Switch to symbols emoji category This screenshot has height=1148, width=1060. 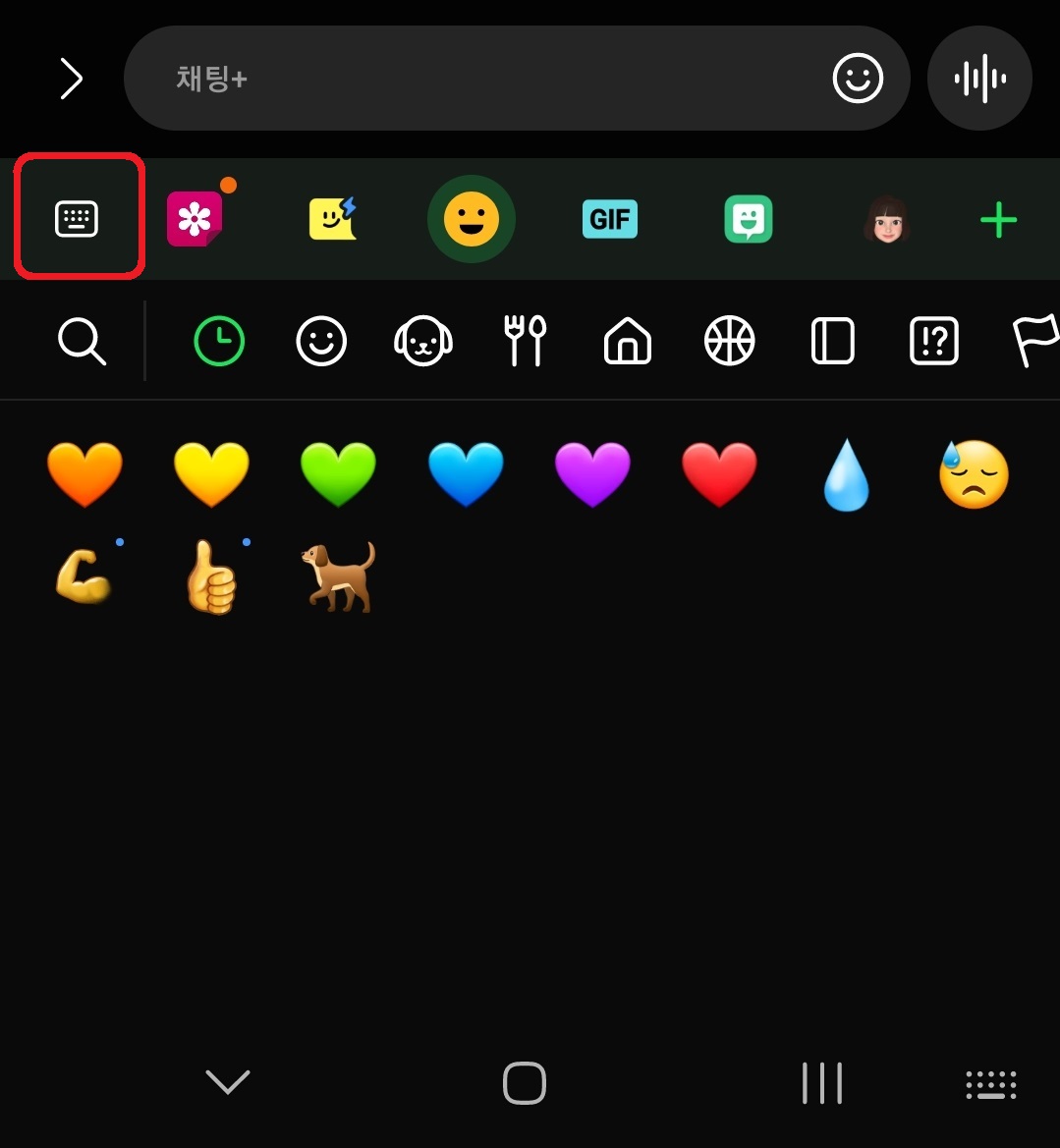point(934,341)
